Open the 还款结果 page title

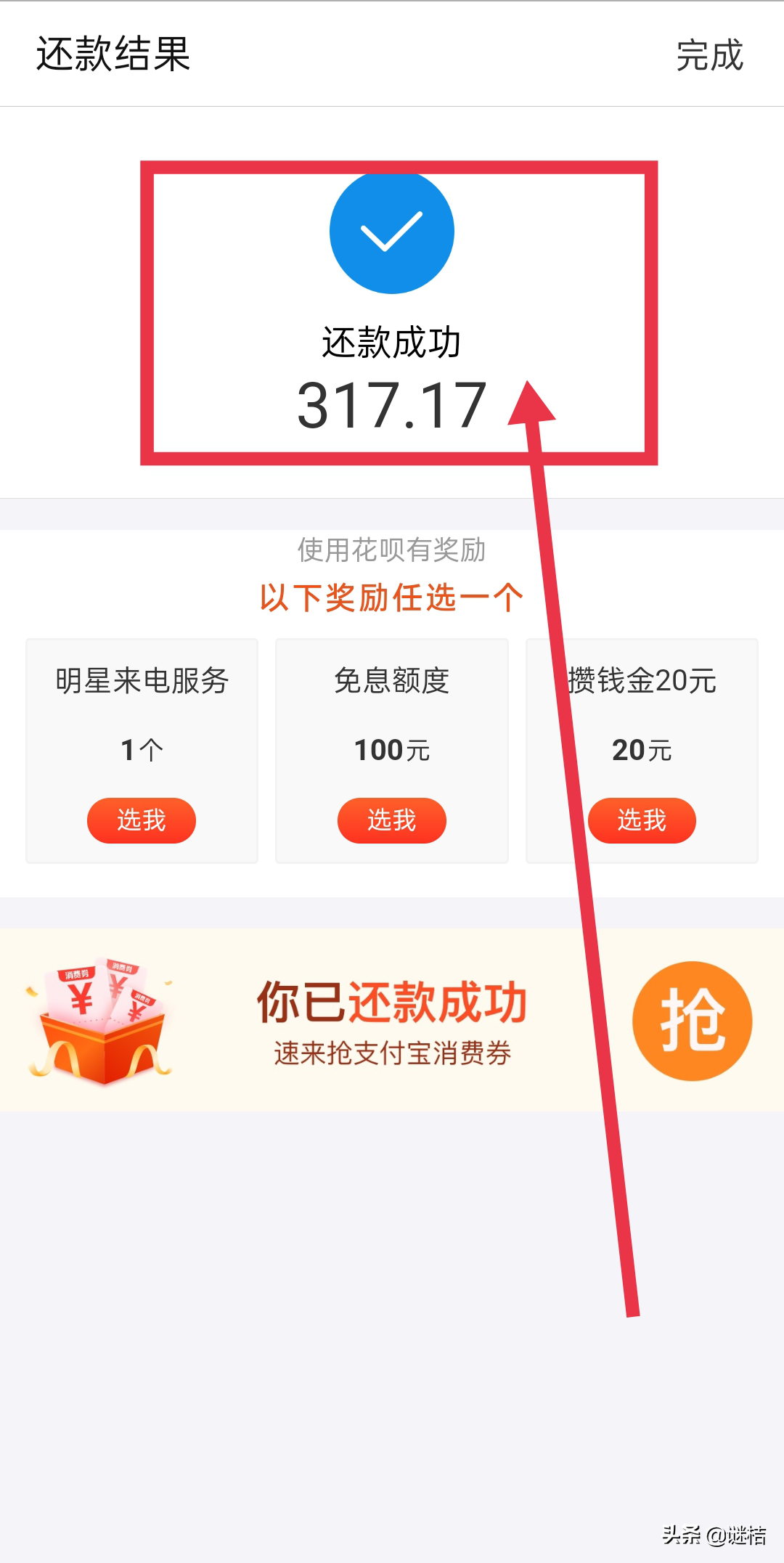pyautogui.click(x=113, y=56)
